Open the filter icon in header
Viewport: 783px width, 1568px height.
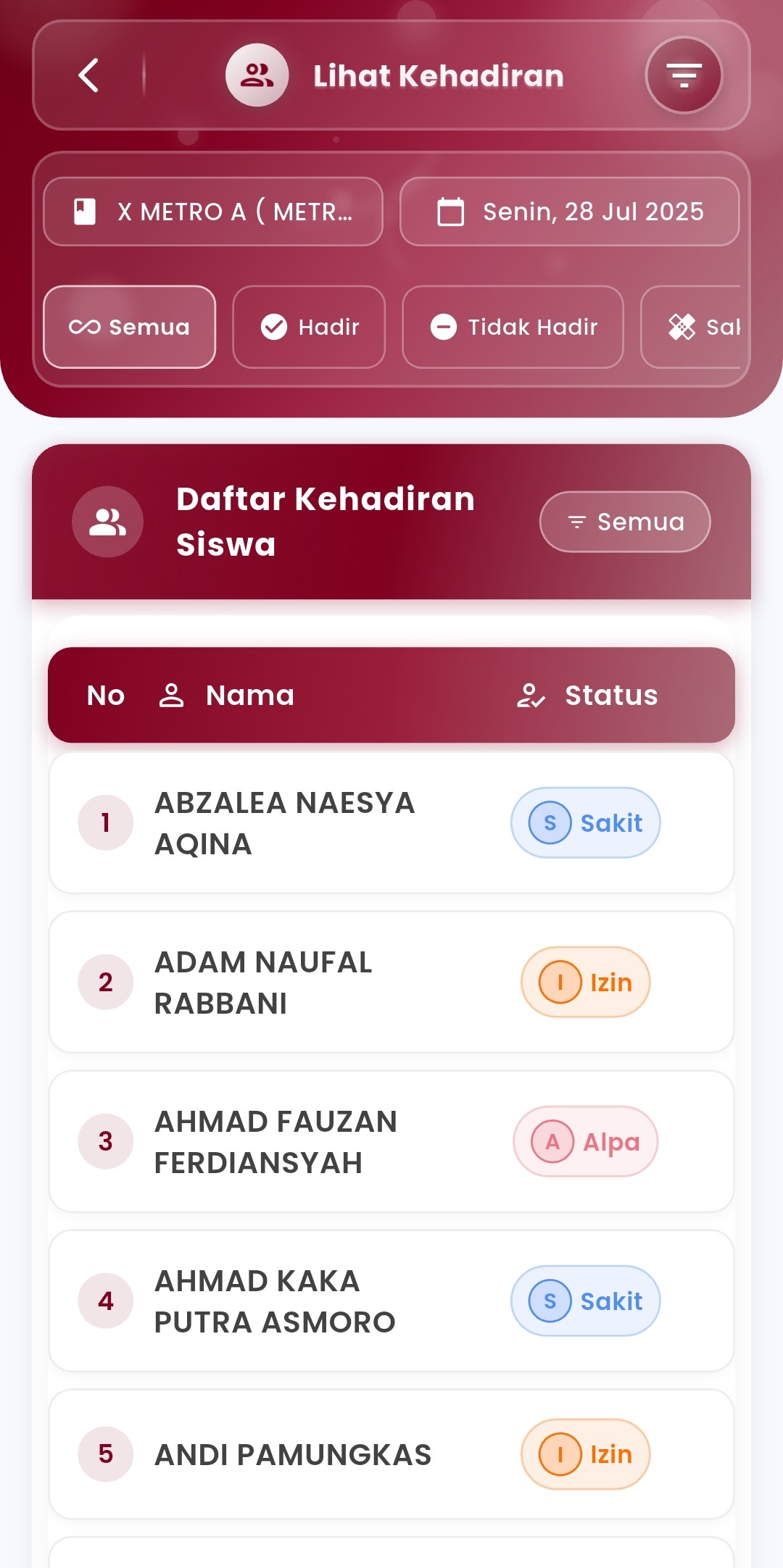pos(684,75)
